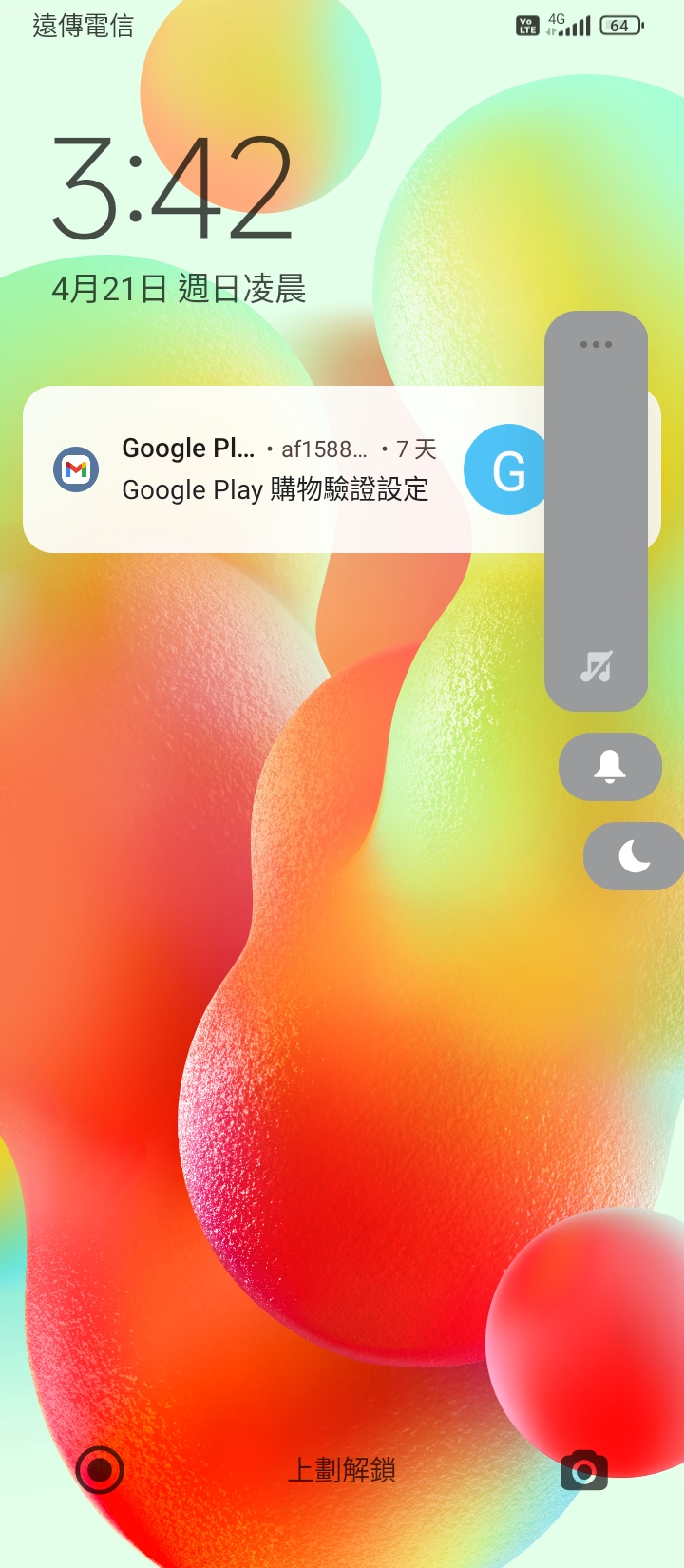Open the Google Play Gmail notification
Viewport: 684px width, 1568px height.
275,469
